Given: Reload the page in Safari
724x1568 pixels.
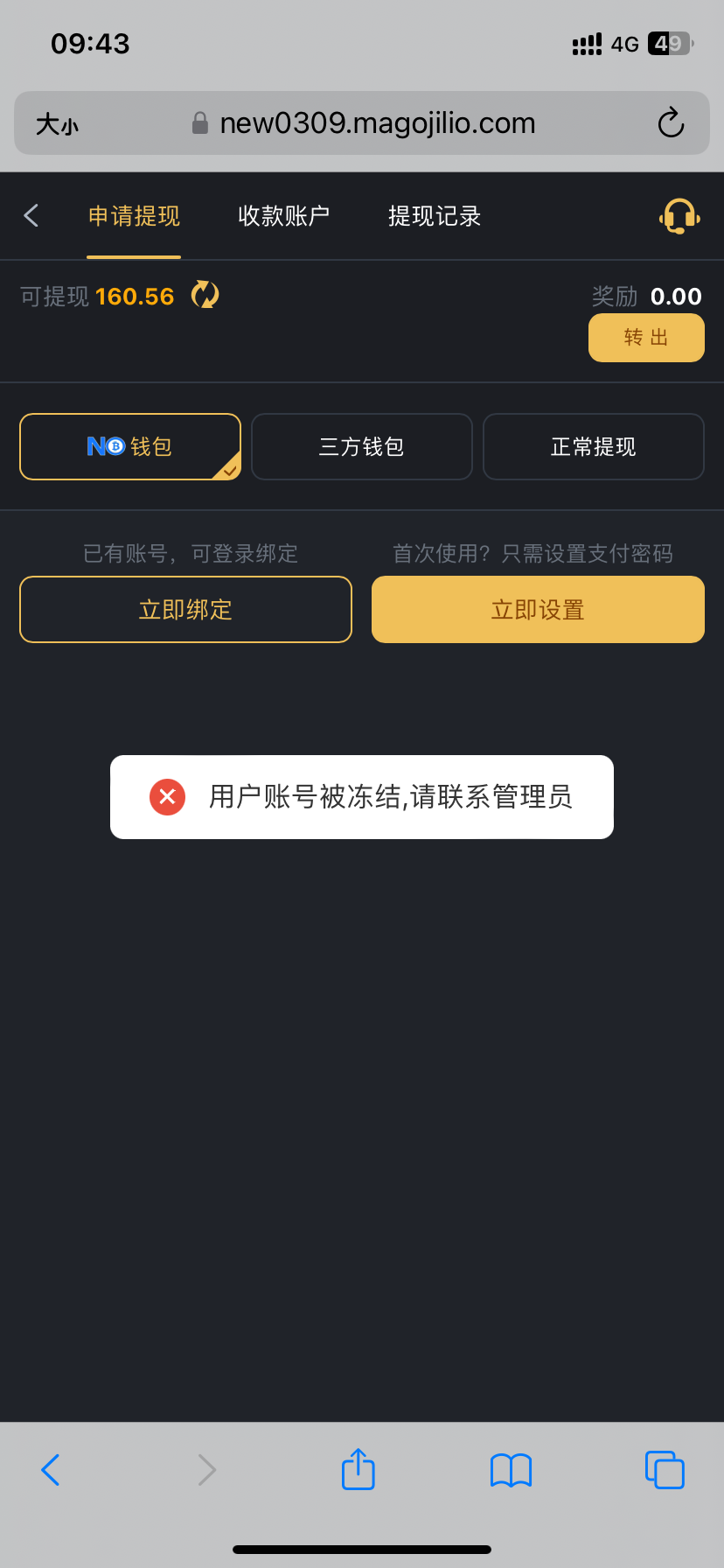Looking at the screenshot, I should point(671,123).
